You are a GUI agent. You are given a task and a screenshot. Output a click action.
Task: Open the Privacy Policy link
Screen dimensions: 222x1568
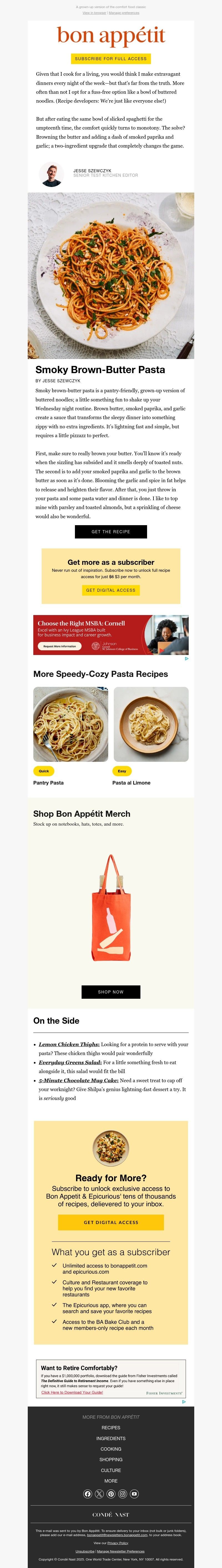click(x=118, y=1543)
